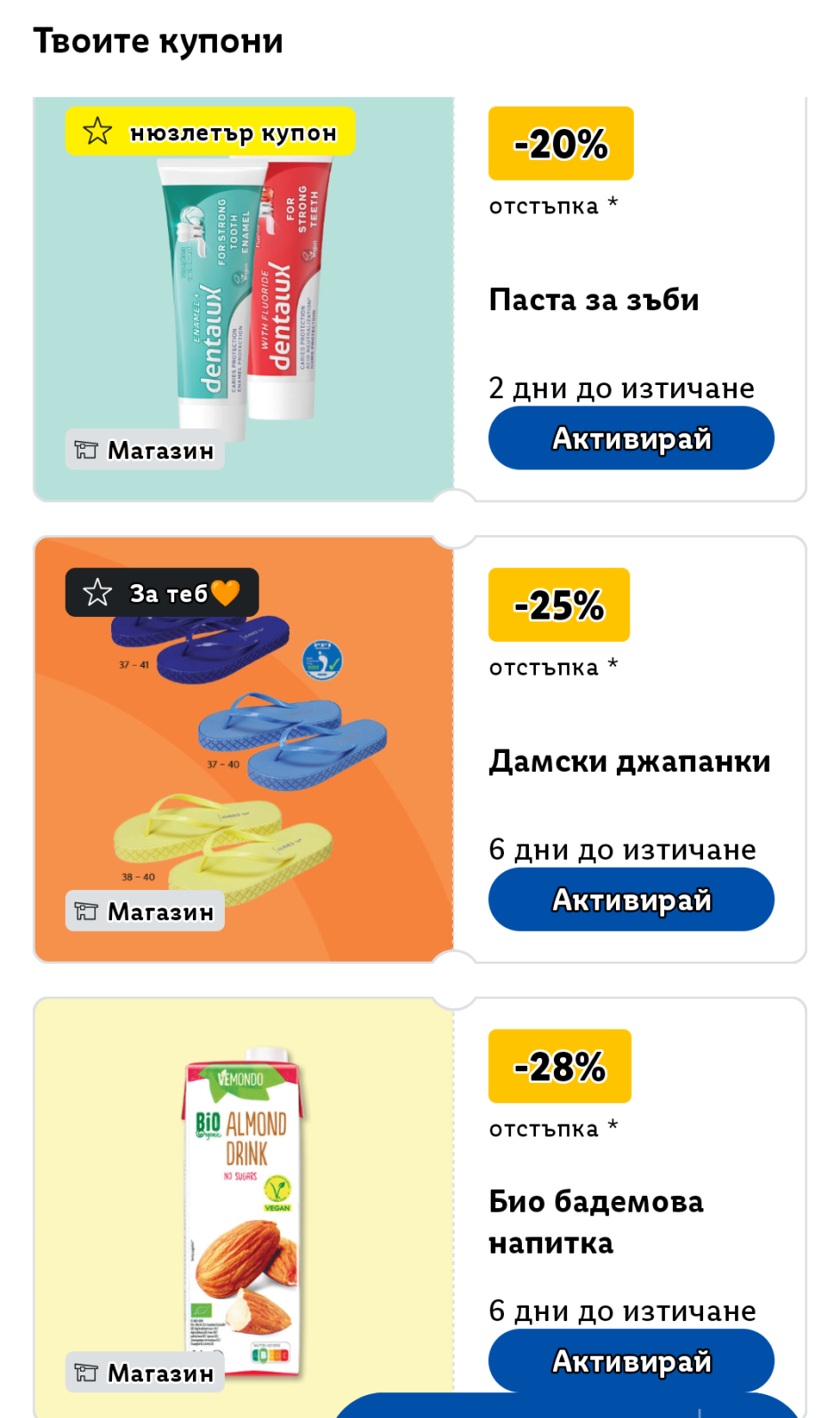
Task: Activate the Паста за зъби coupon
Action: (631, 438)
